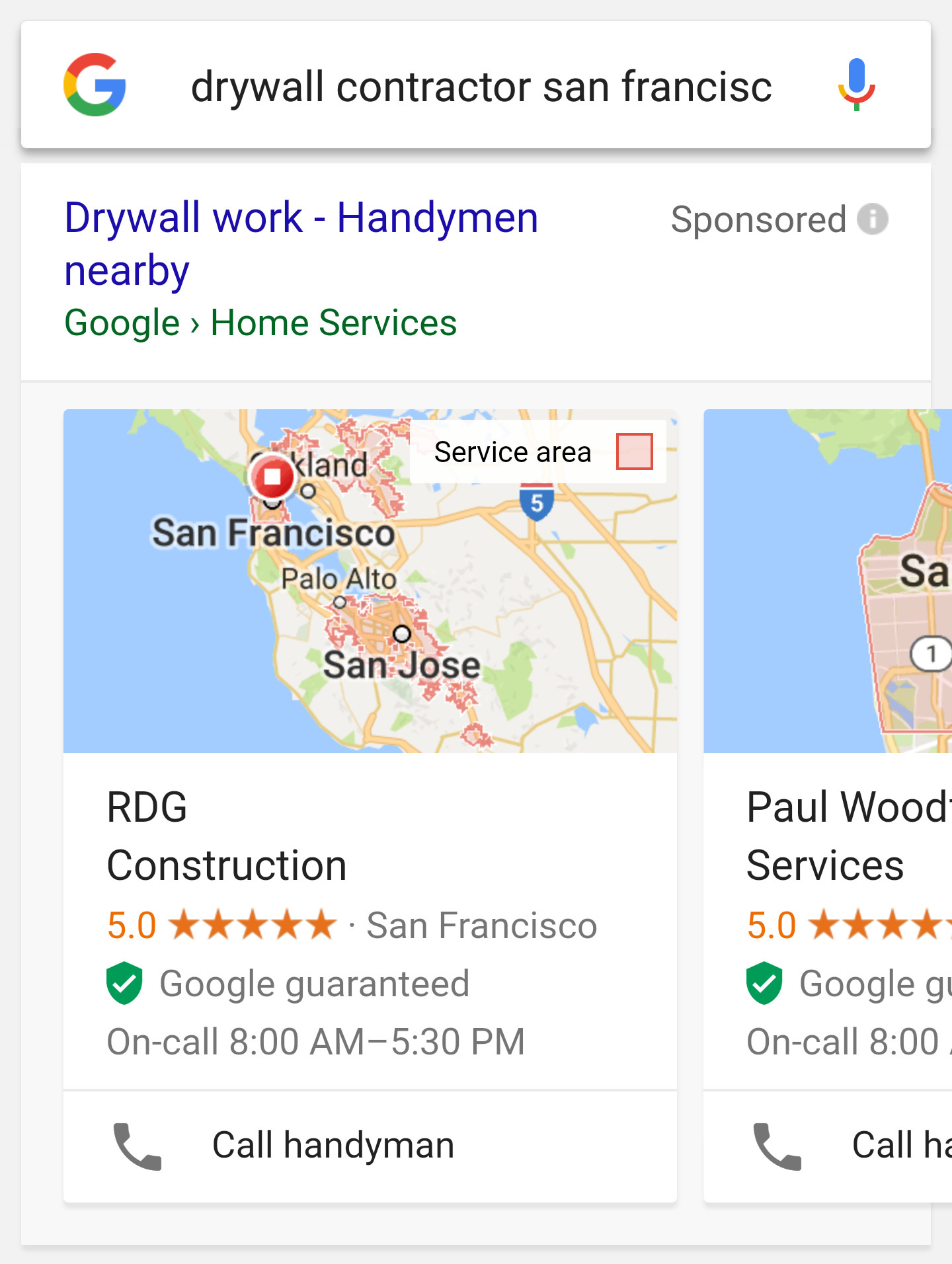Start voice search with the microphone

click(x=856, y=85)
